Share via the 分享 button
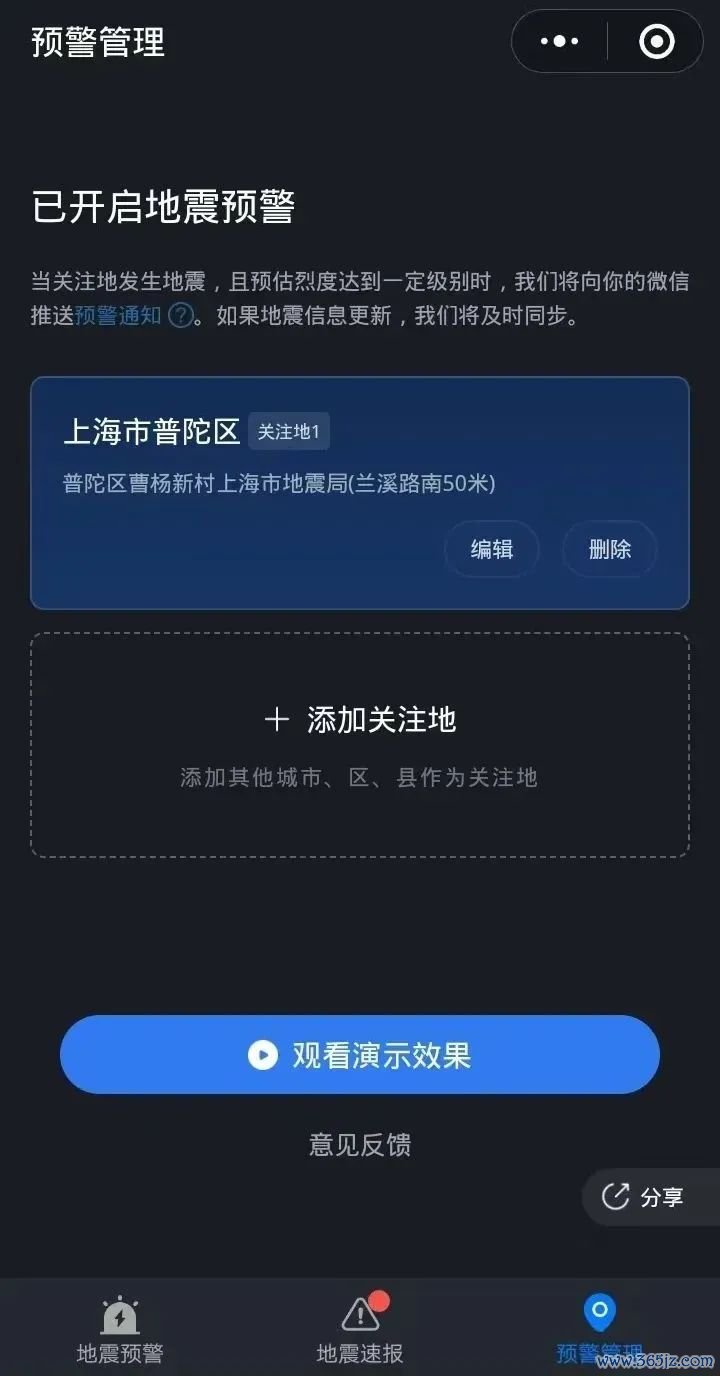 pyautogui.click(x=645, y=1197)
